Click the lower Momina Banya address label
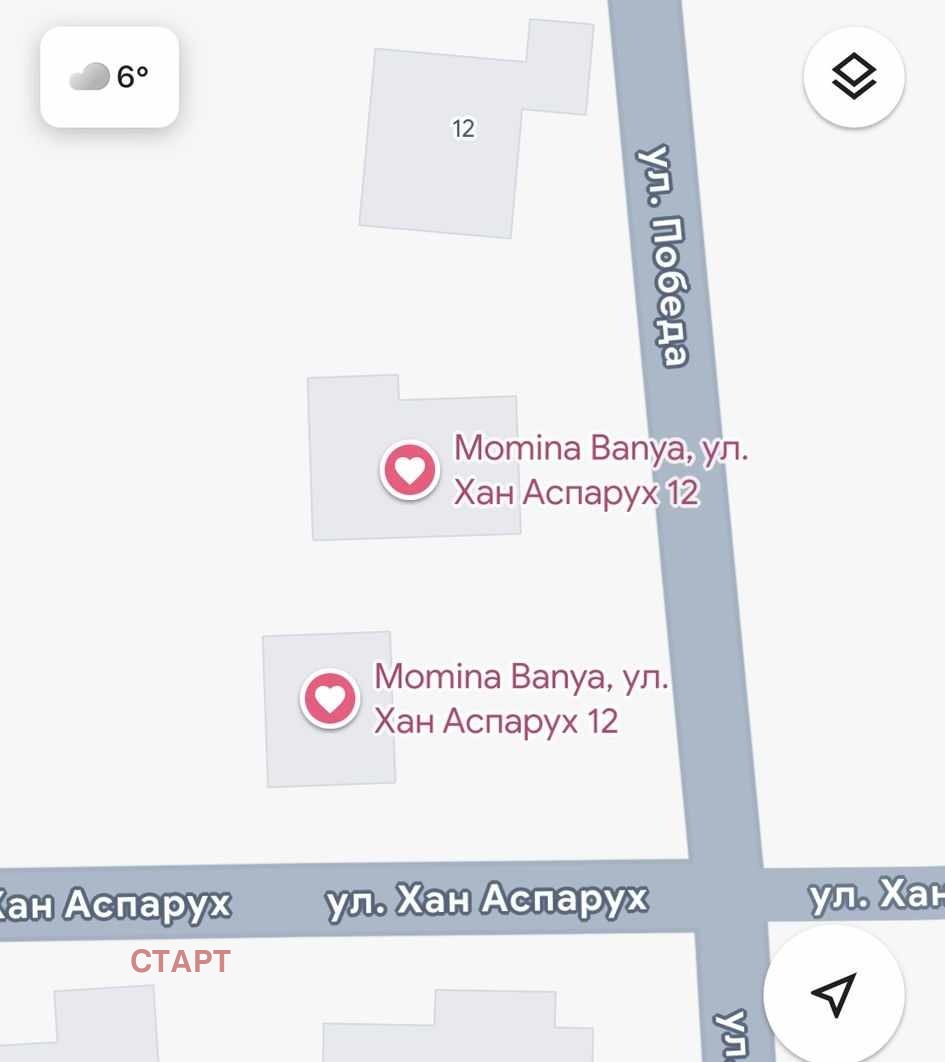 [x=522, y=699]
